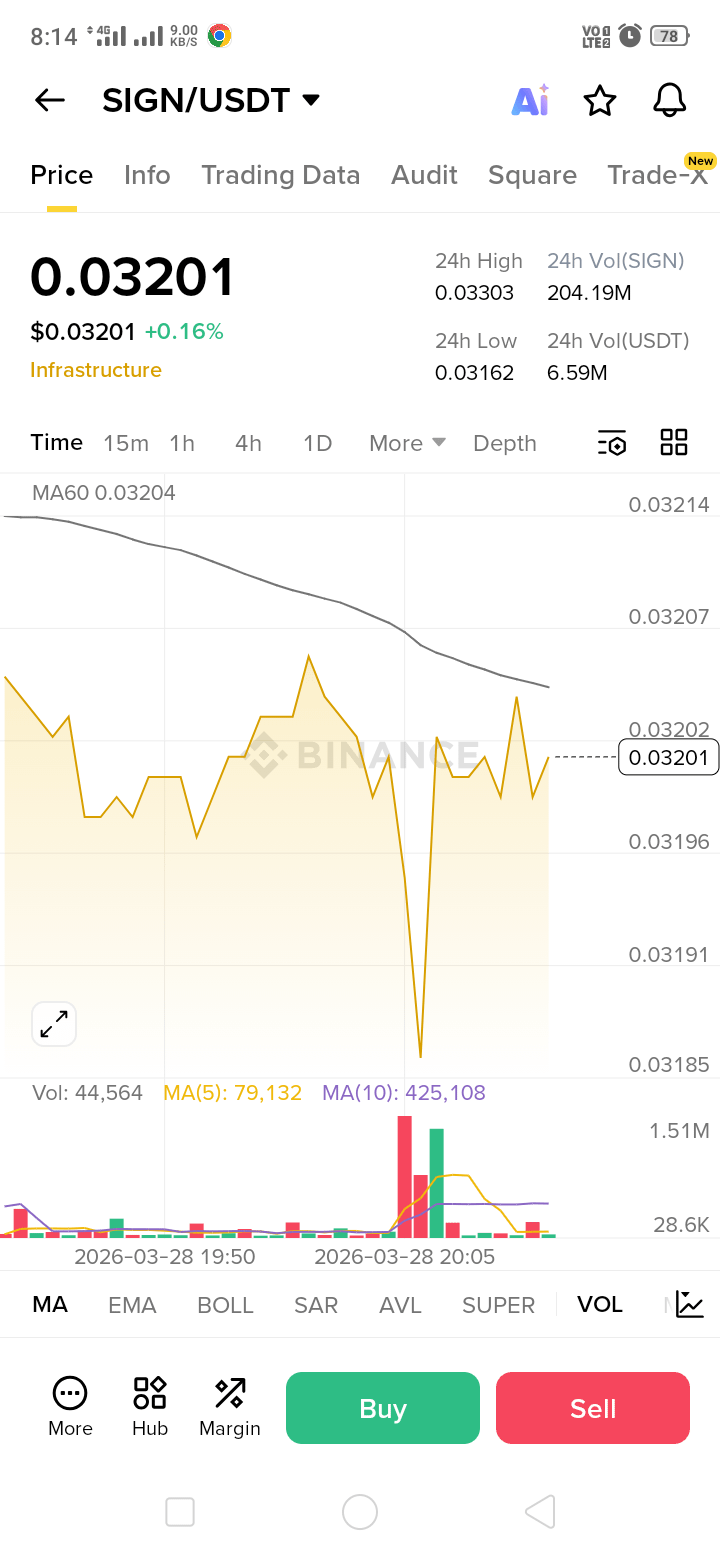Screen dimensions: 720x1560
Task: Expand the More intervals dropdown
Action: pos(406,443)
